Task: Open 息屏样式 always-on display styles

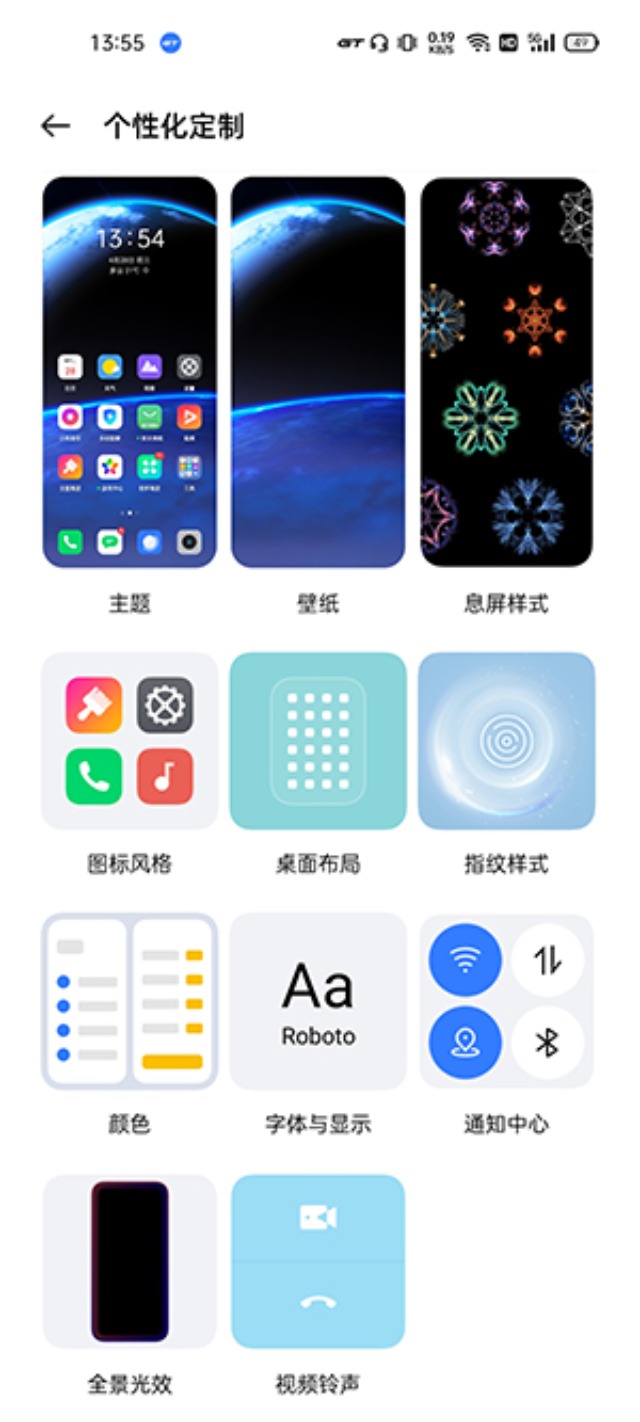Action: (506, 372)
